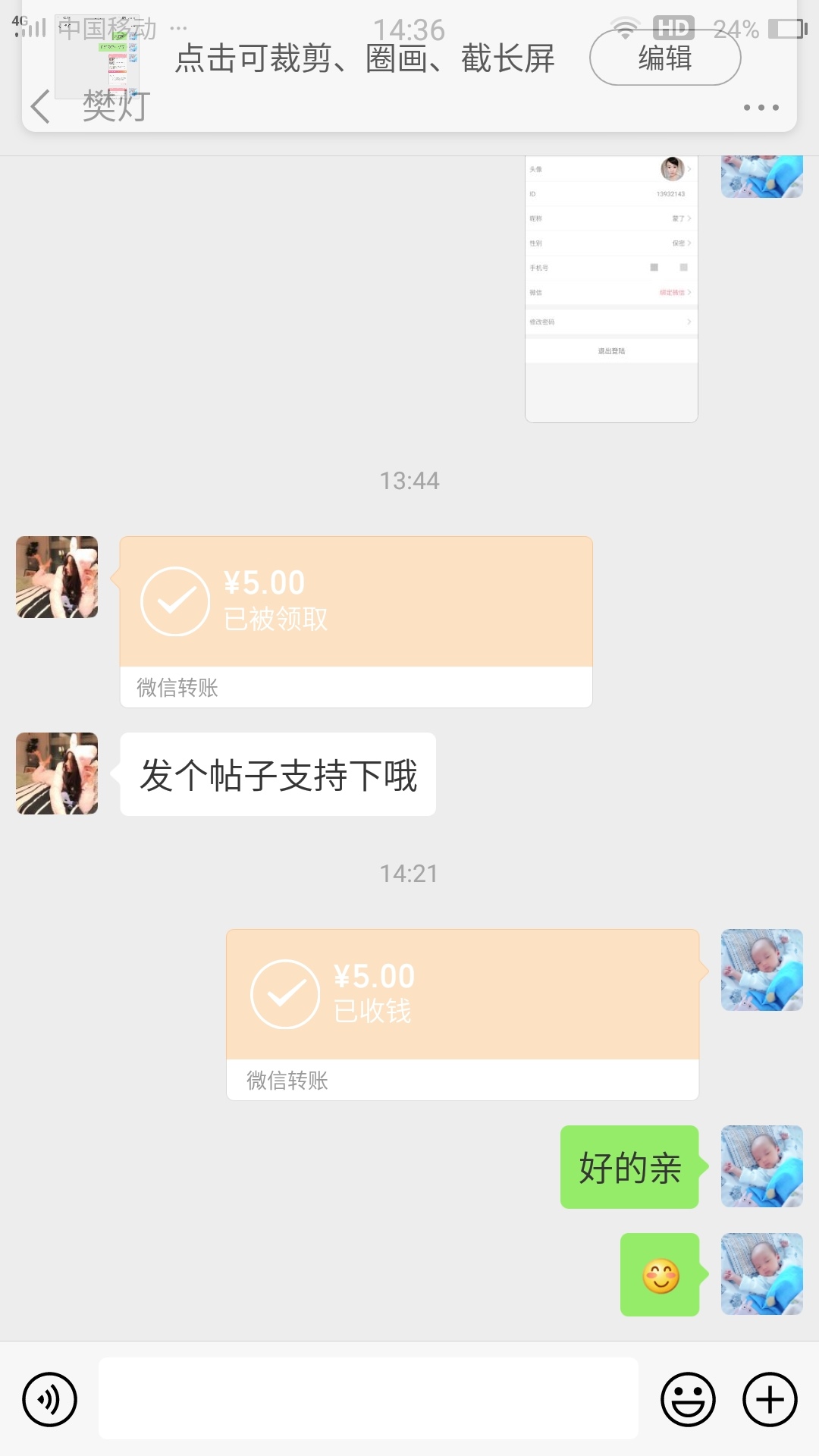Go back from chat with 樊灯

(40, 106)
